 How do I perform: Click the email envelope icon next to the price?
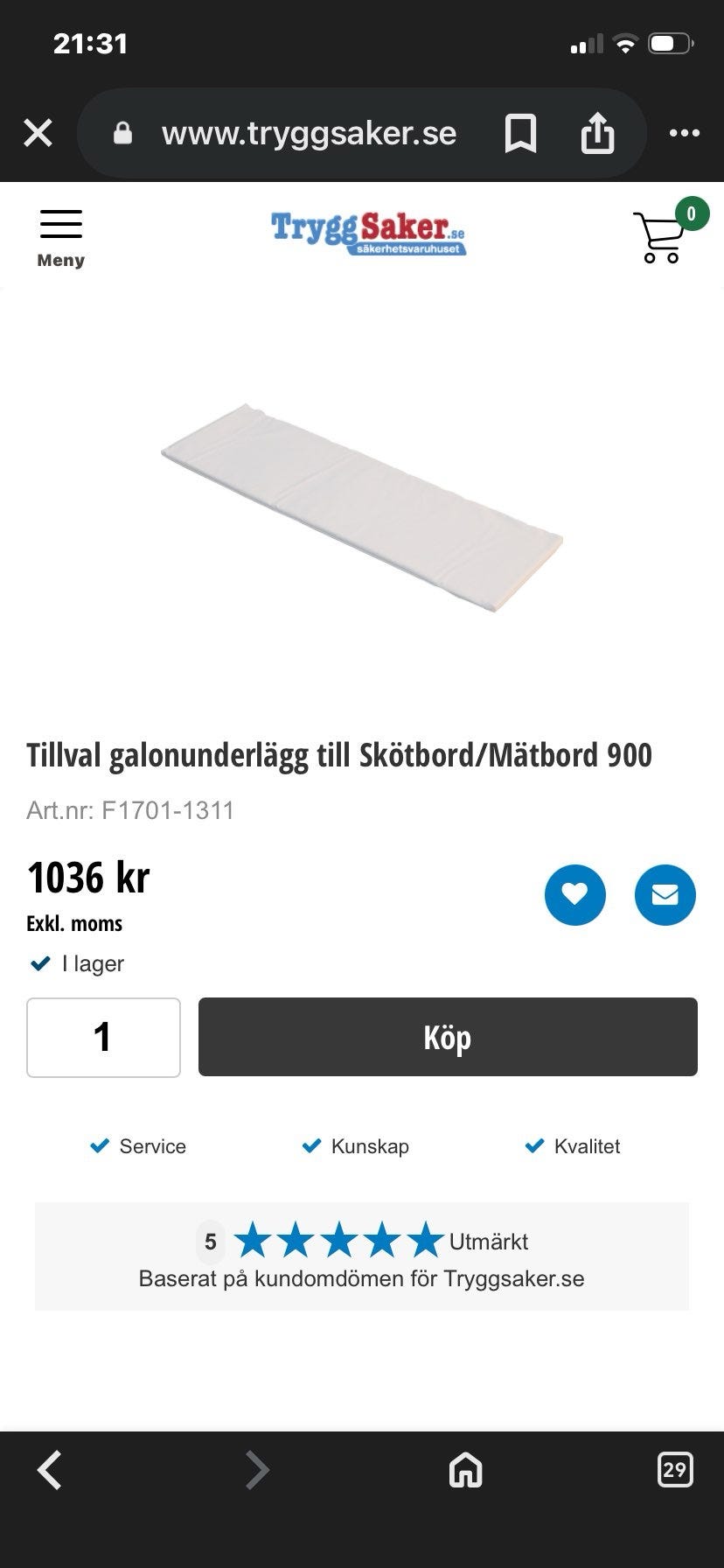click(665, 894)
